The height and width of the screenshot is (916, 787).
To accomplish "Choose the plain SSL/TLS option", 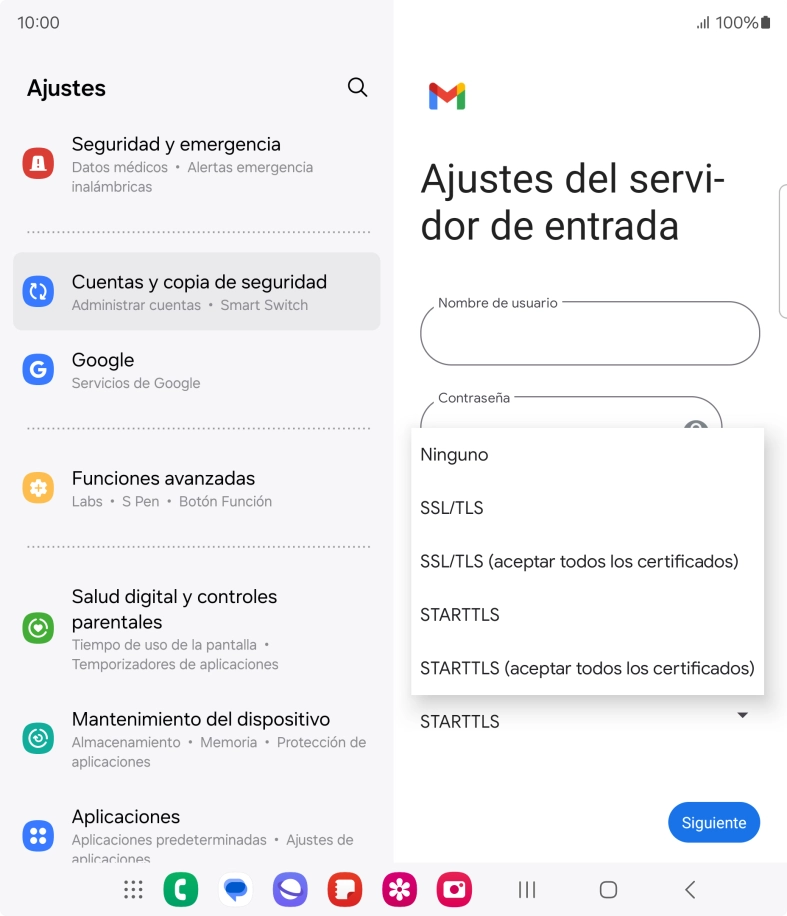I will (587, 508).
